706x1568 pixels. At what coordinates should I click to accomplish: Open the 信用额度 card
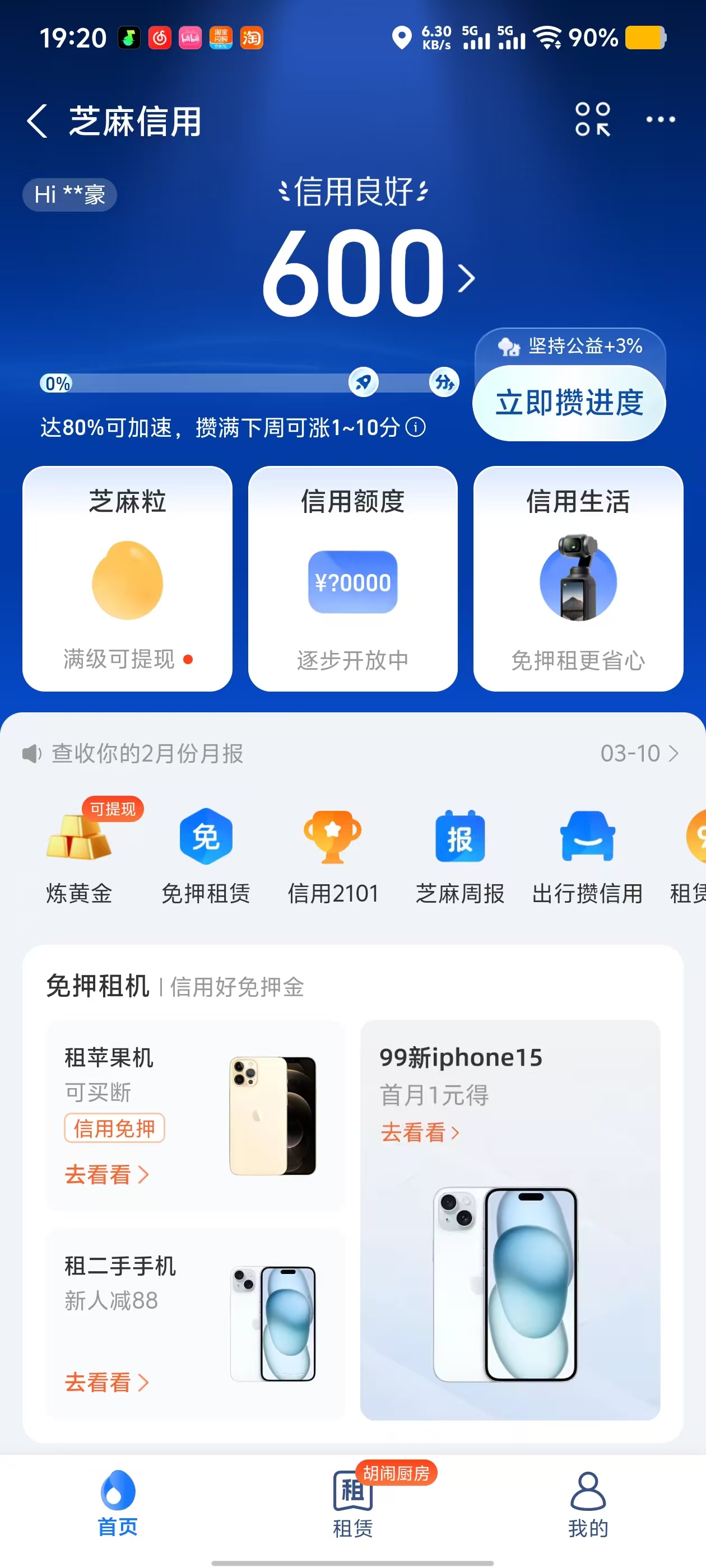tap(352, 578)
